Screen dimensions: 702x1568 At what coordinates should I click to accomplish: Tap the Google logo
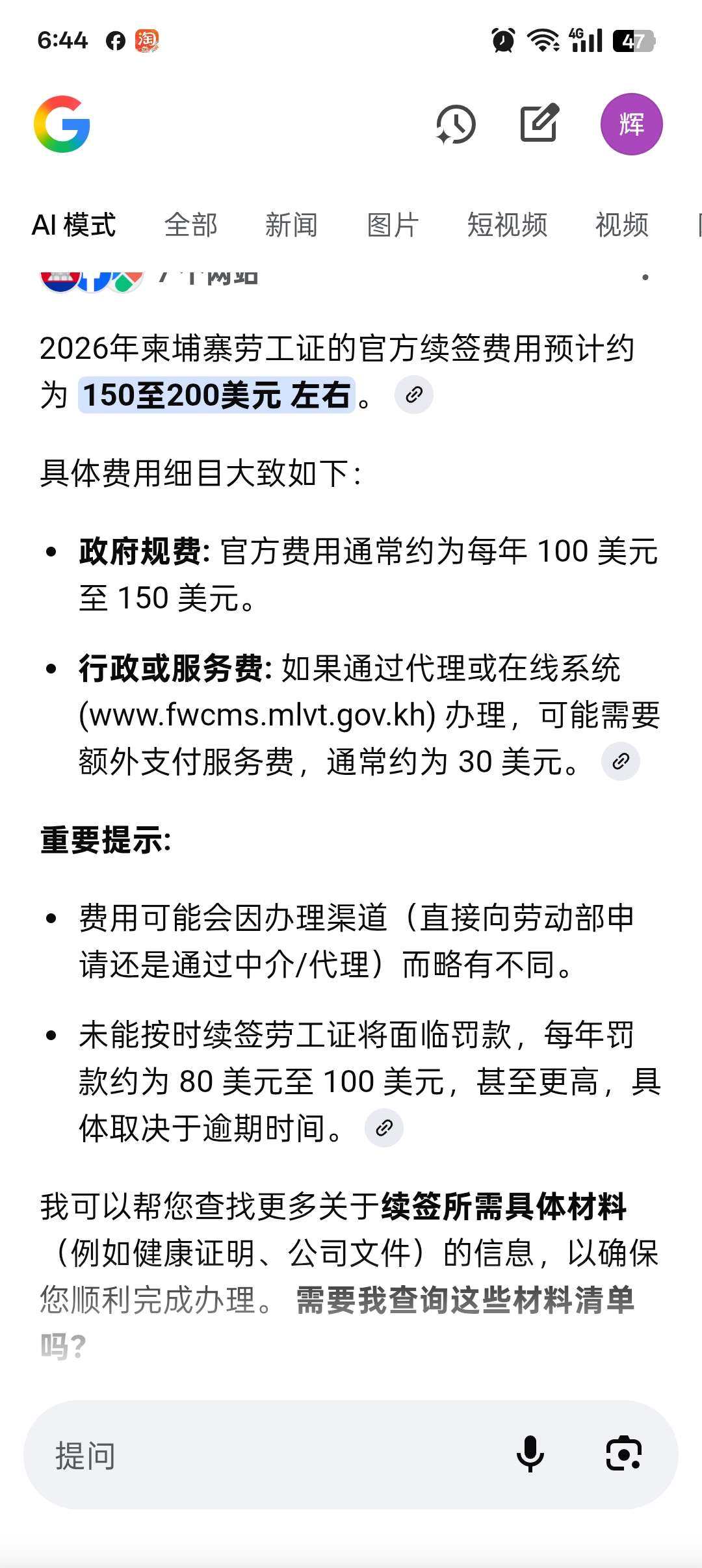click(x=62, y=124)
